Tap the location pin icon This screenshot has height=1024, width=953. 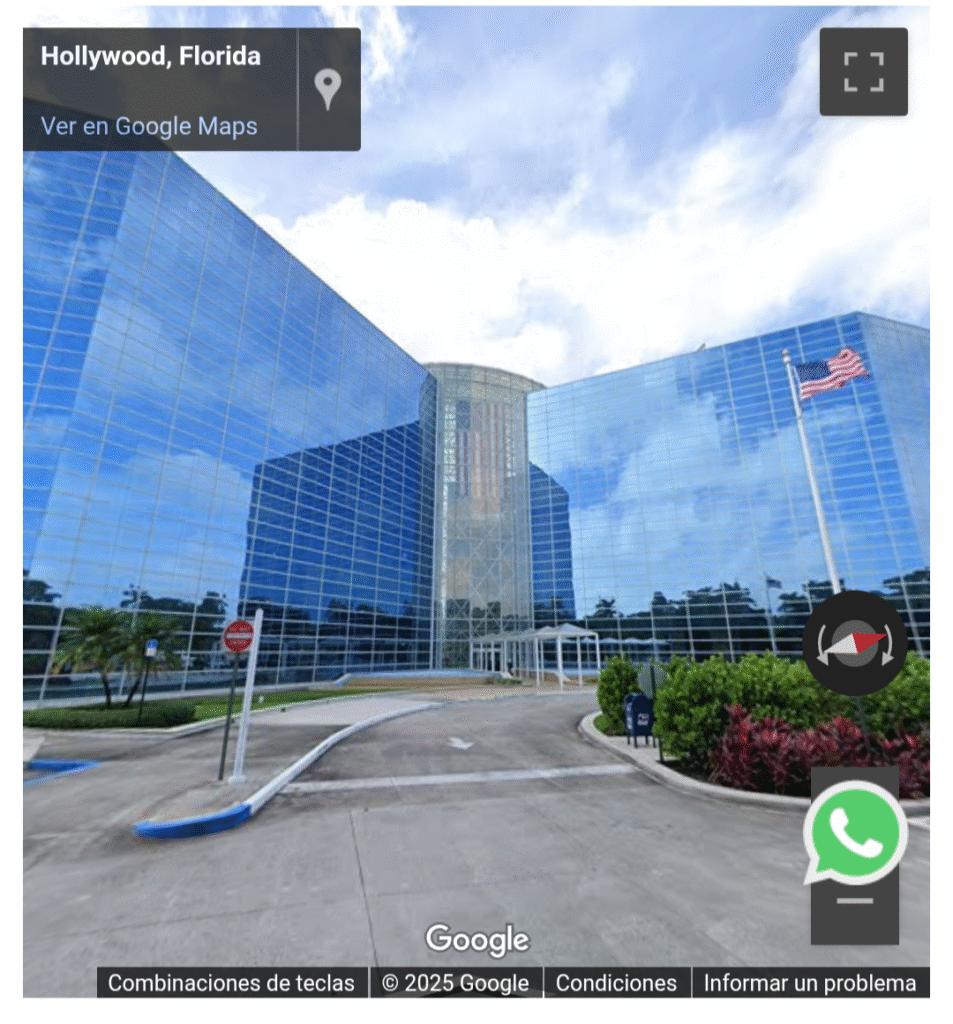tap(328, 90)
